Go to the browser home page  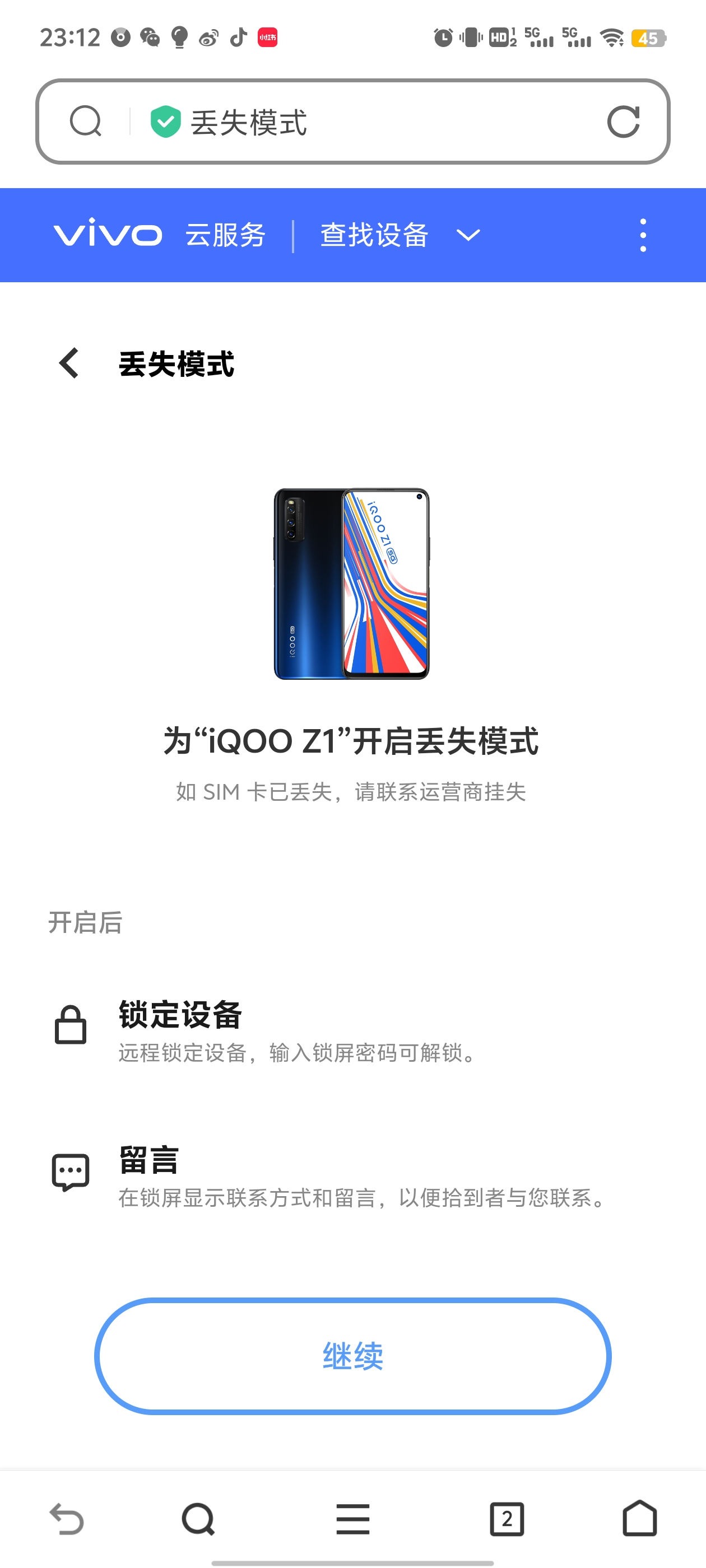click(x=640, y=1518)
